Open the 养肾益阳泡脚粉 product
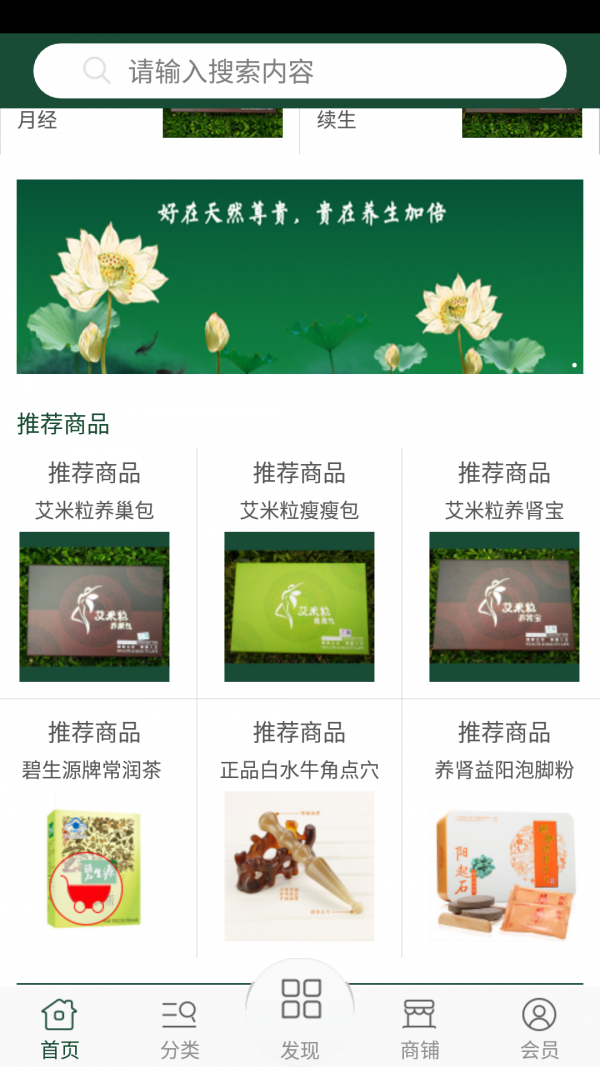This screenshot has width=600, height=1067. [504, 865]
